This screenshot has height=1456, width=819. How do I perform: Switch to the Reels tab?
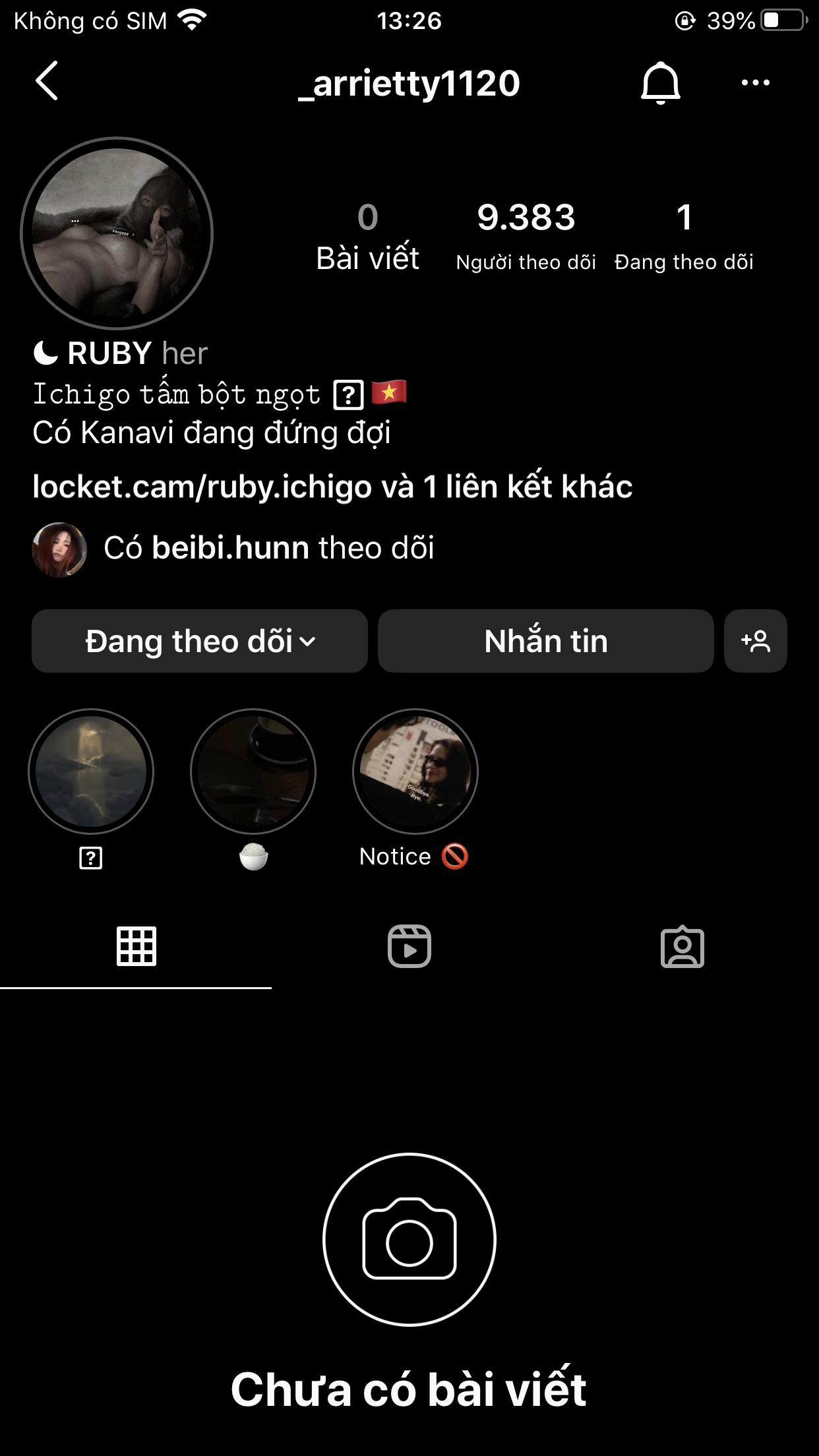[409, 946]
